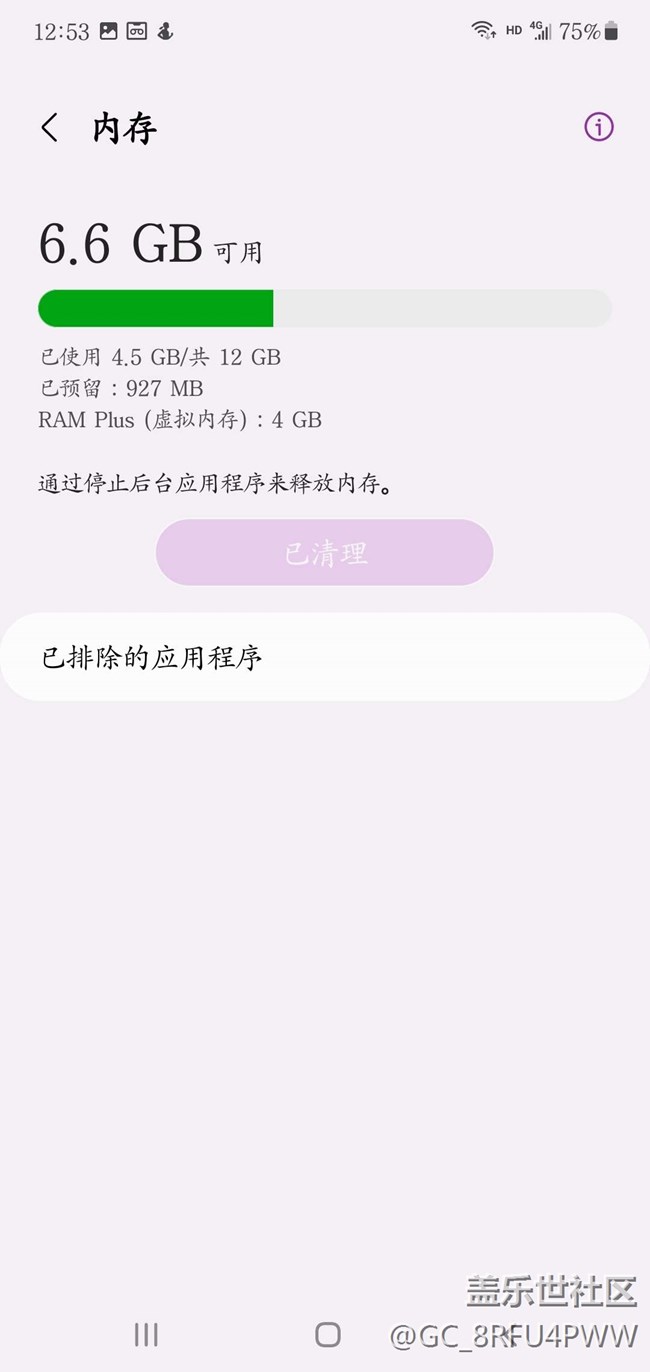Go back from the 内存 screen

[49, 128]
